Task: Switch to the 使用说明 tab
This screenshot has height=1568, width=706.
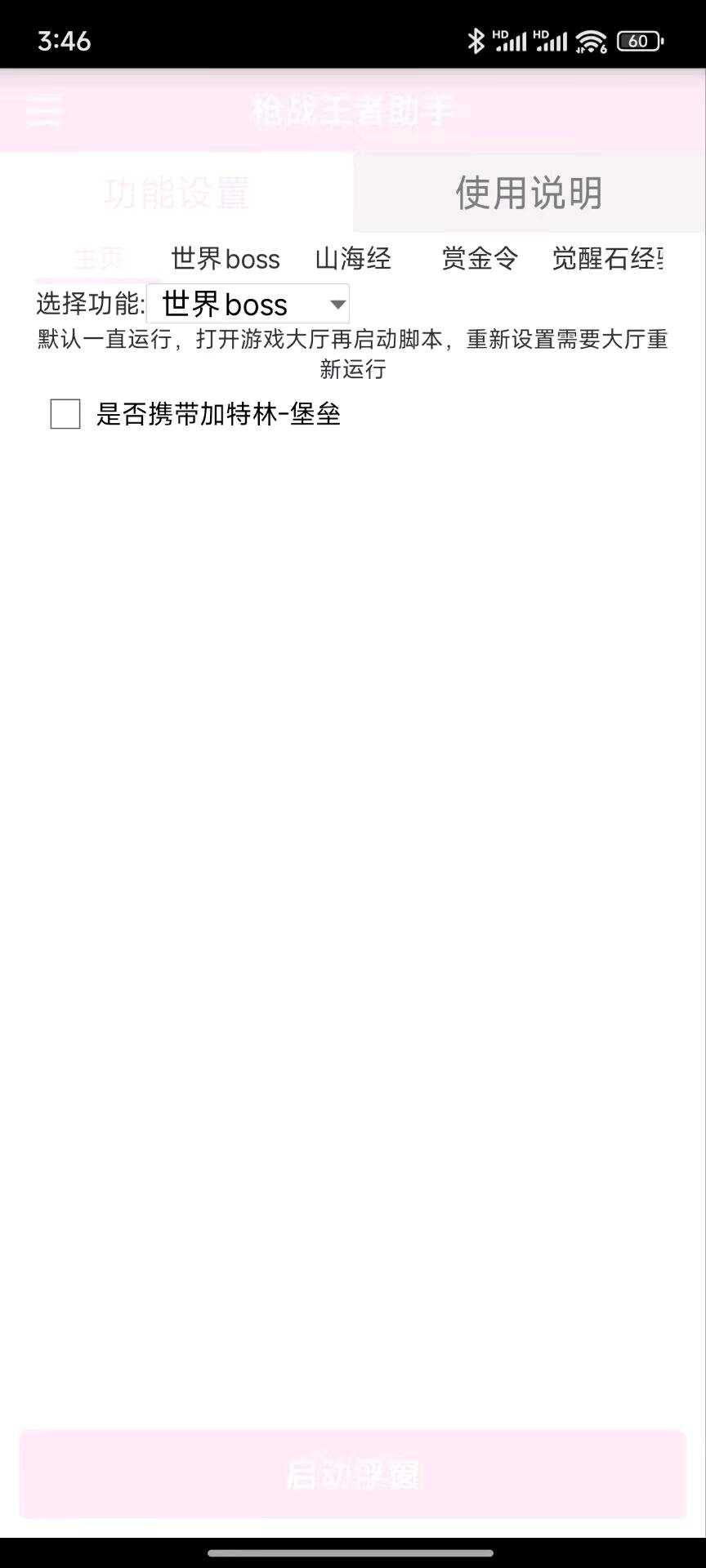Action: 529,194
